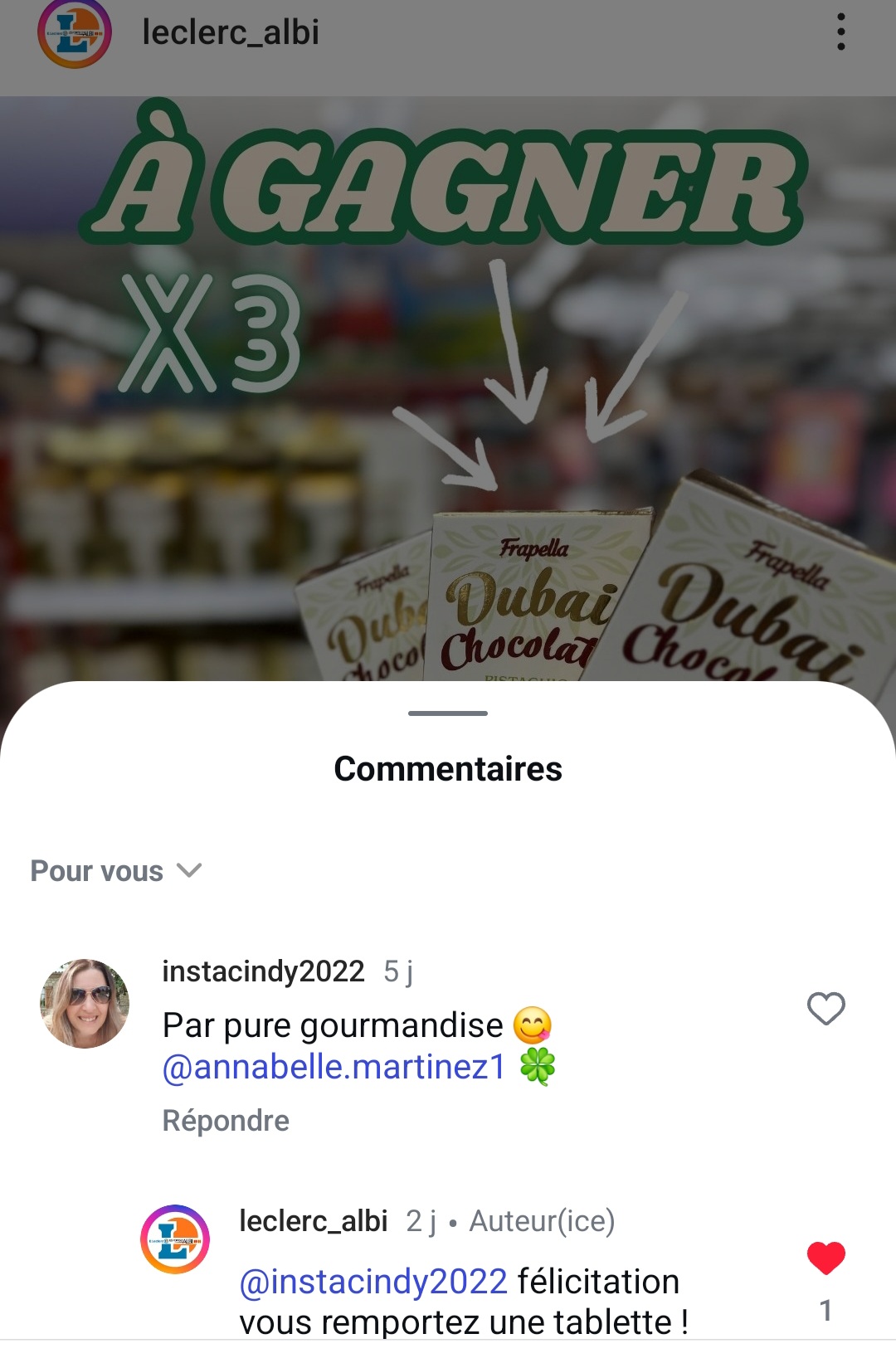Open the @annabelle.martinez1 mention
Image resolution: width=896 pixels, height=1363 pixels.
click(x=334, y=1067)
